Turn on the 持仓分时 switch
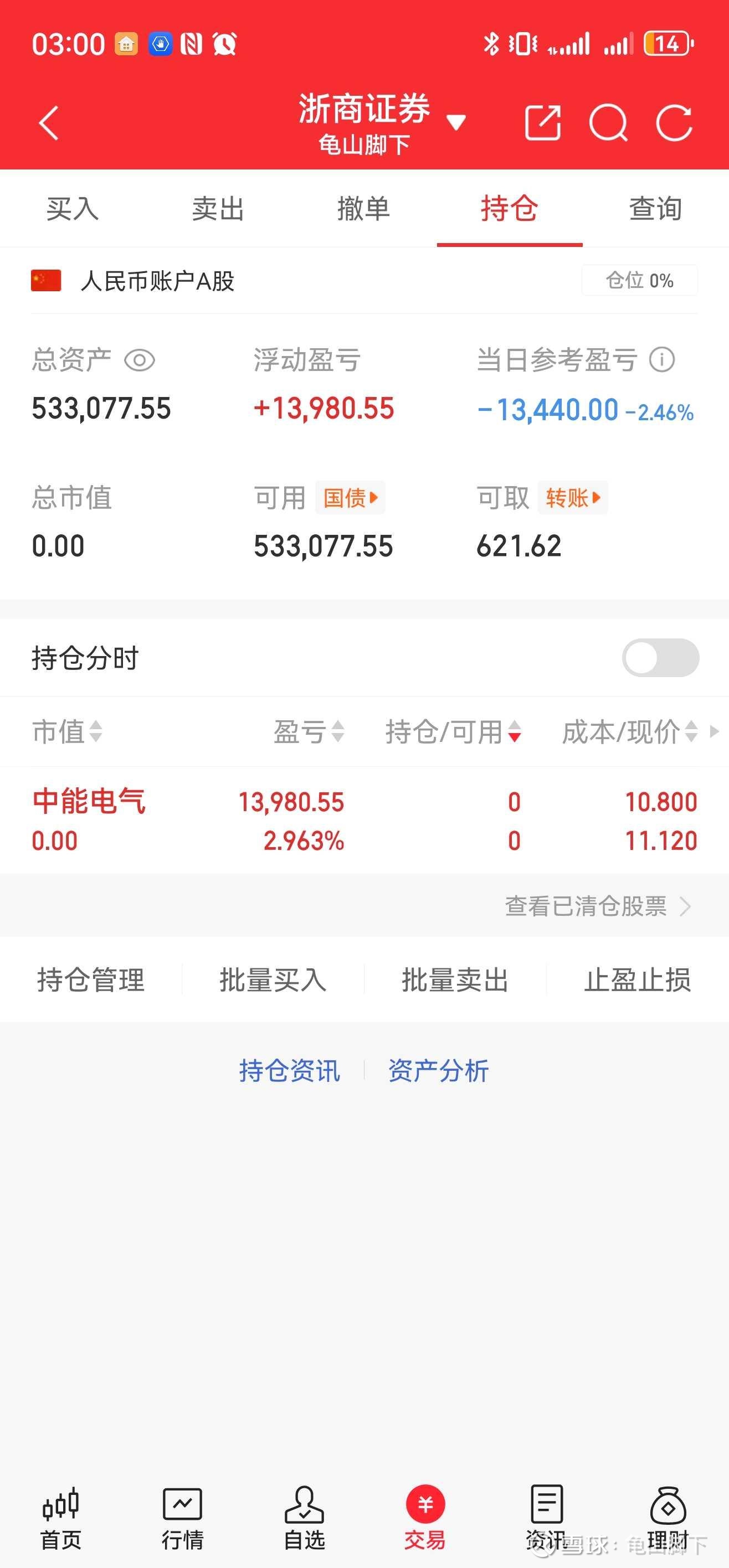The image size is (729, 1568). [x=660, y=657]
